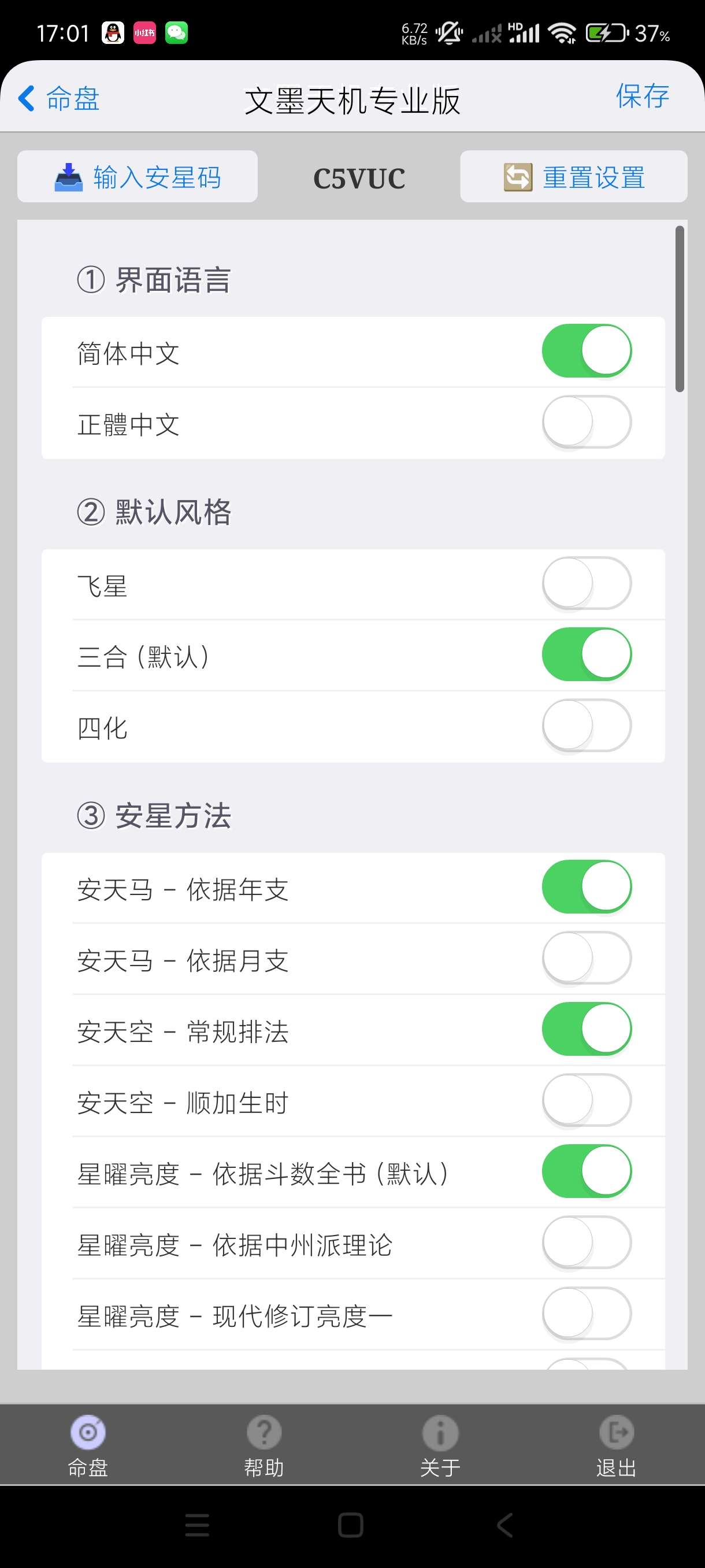705x1568 pixels.
Task: Toggle 安天马 – 依据年支 switch
Action: (587, 887)
